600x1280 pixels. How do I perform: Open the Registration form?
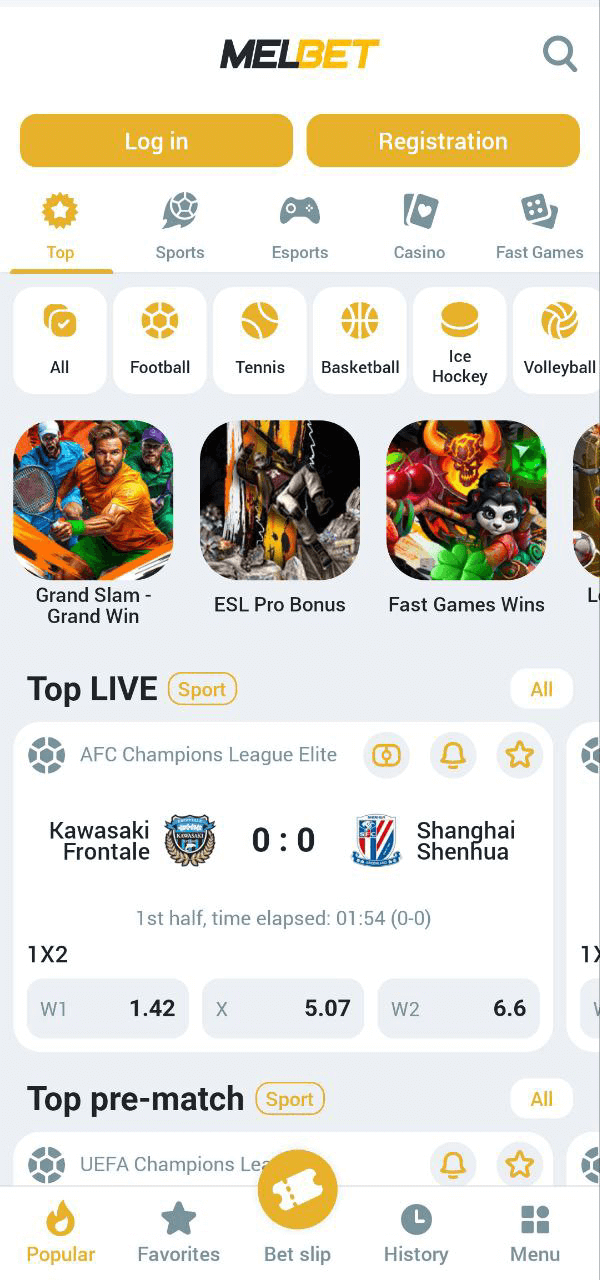coord(443,141)
